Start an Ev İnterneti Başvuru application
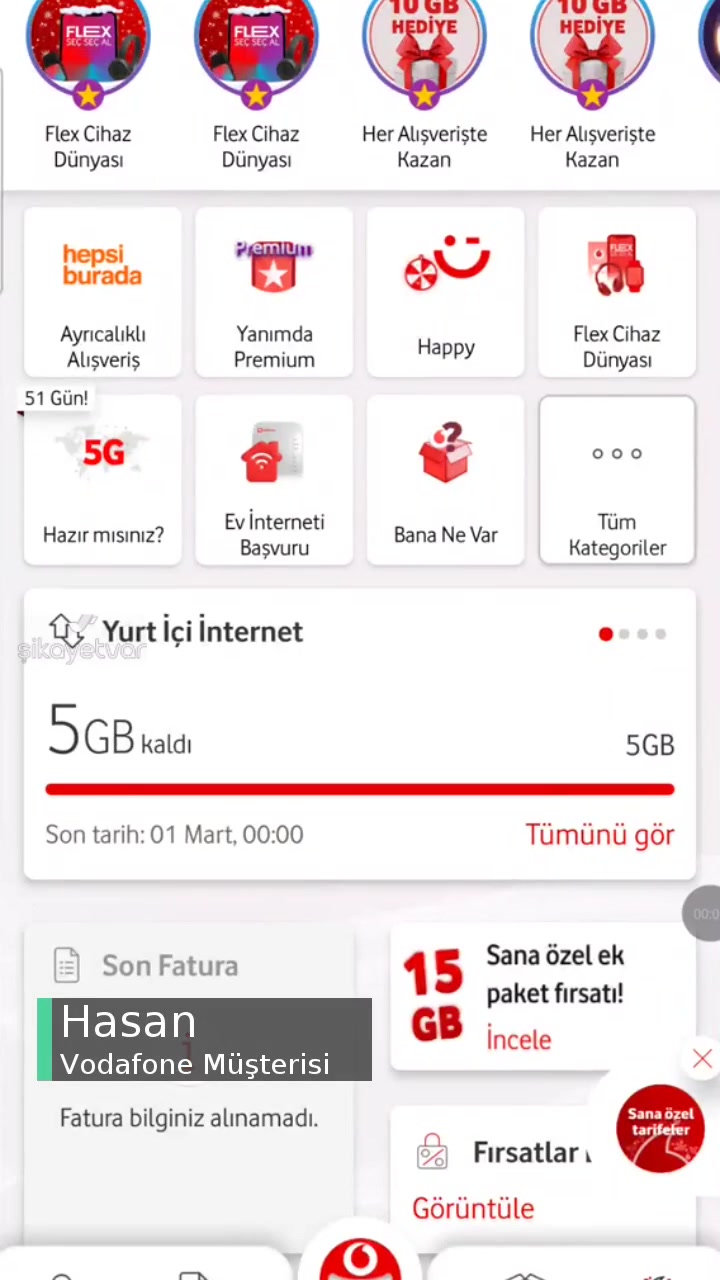The width and height of the screenshot is (720, 1280). point(274,480)
